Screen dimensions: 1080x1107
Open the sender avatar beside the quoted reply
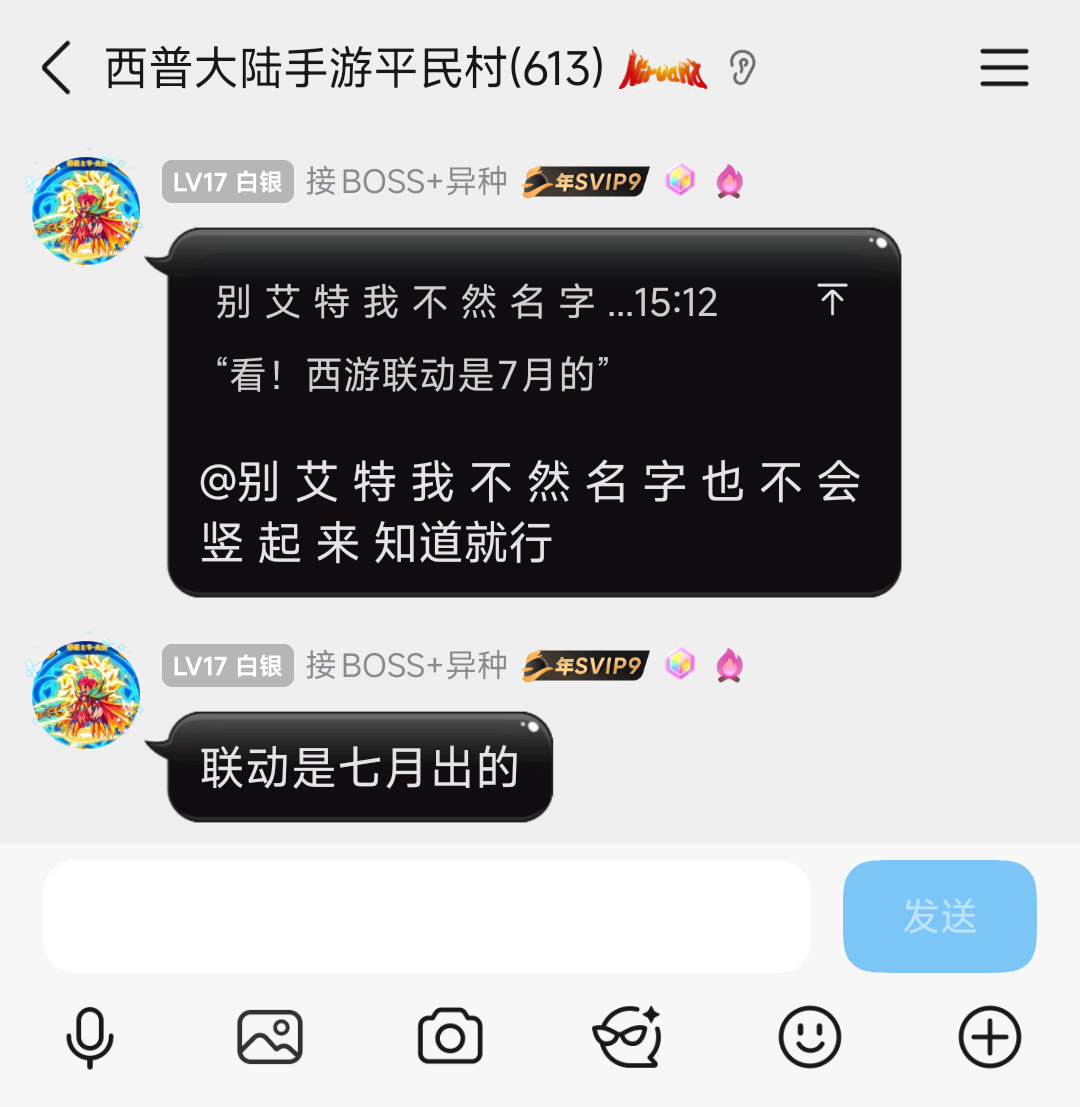point(86,210)
